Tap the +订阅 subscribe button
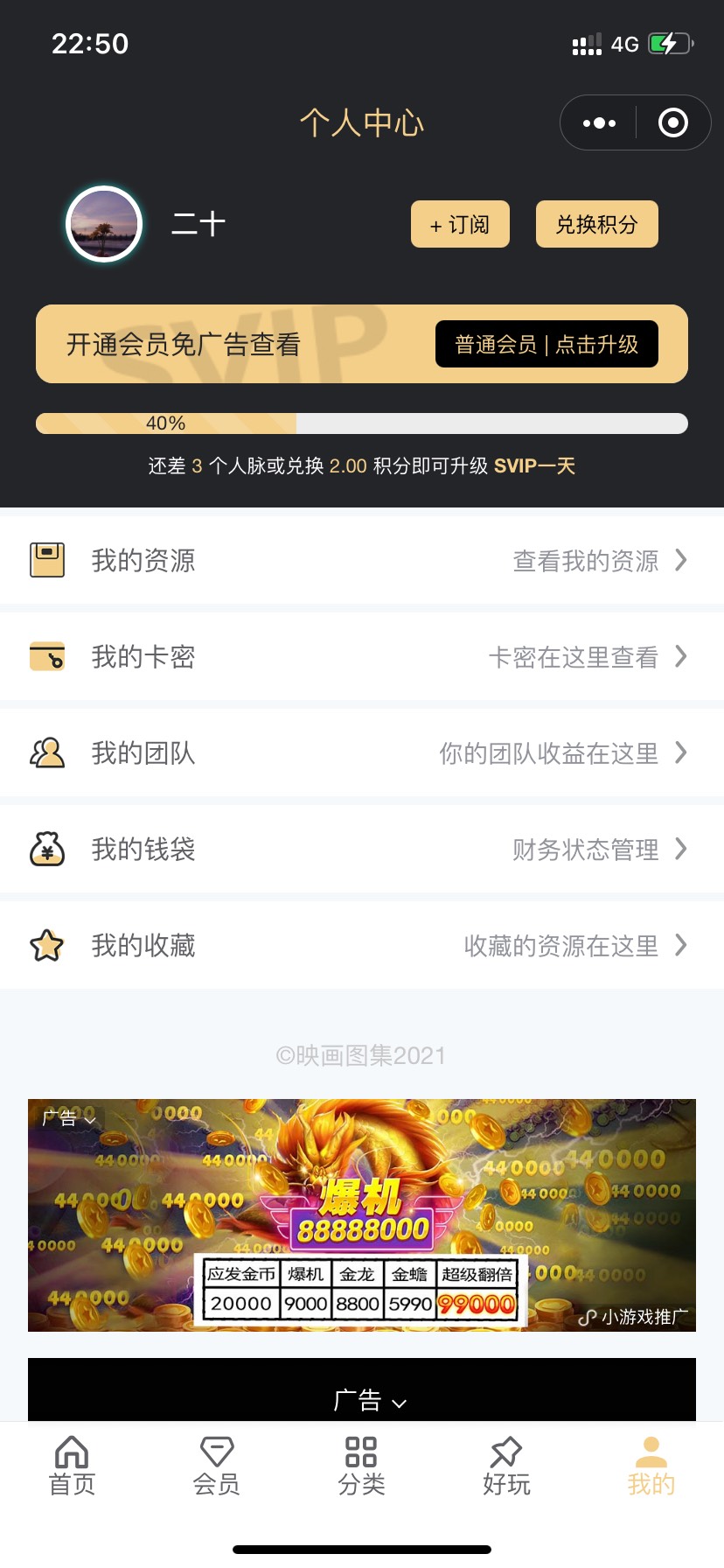The image size is (724, 1568). [460, 224]
